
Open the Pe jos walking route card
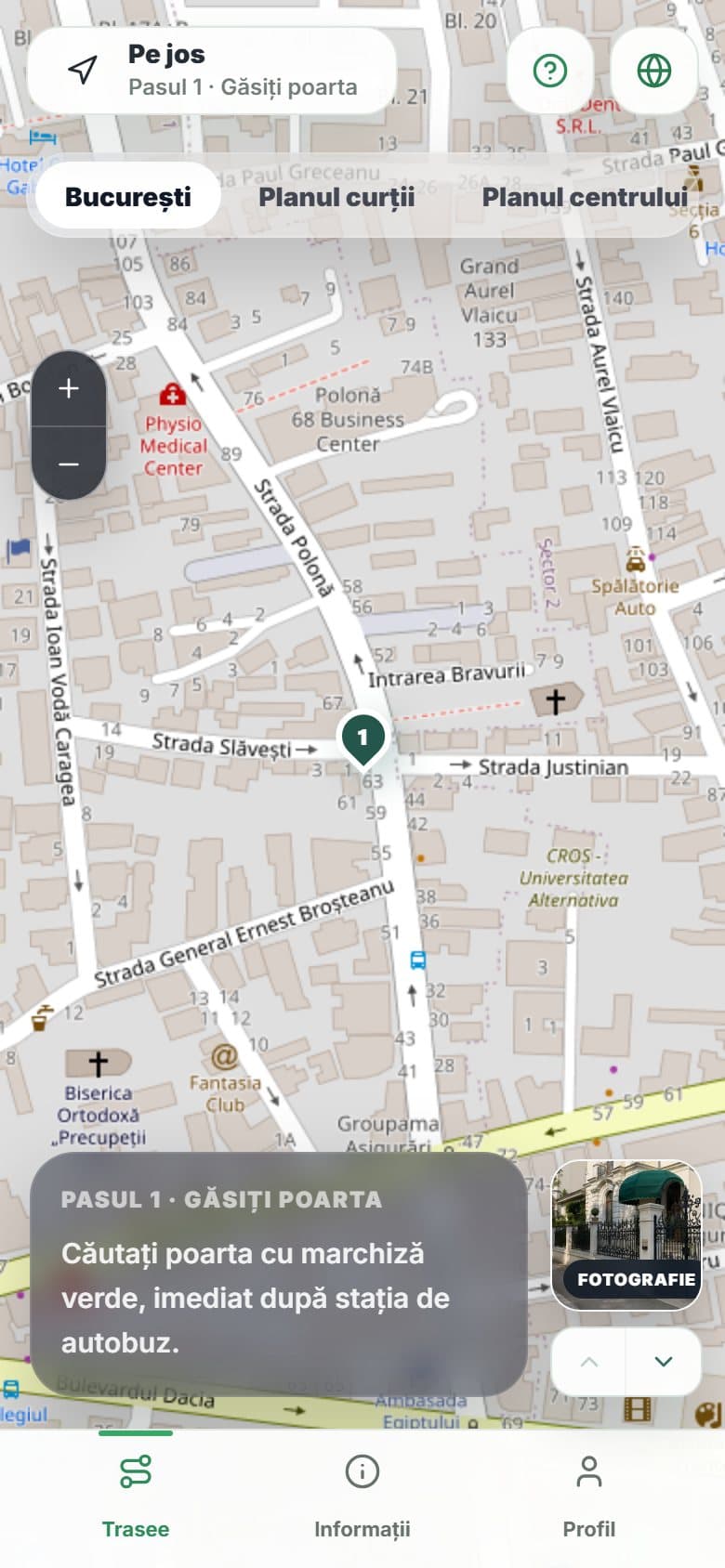pos(212,71)
